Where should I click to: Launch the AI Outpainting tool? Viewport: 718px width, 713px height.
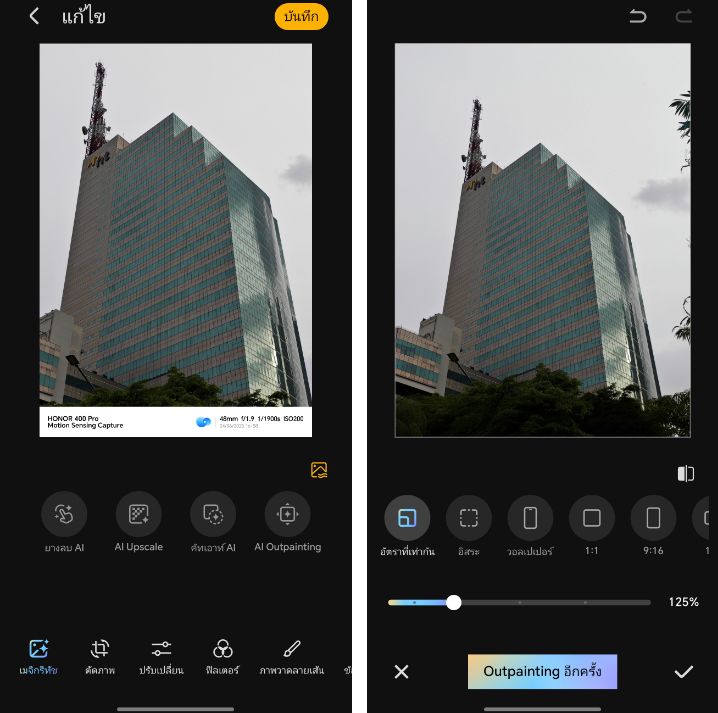287,514
